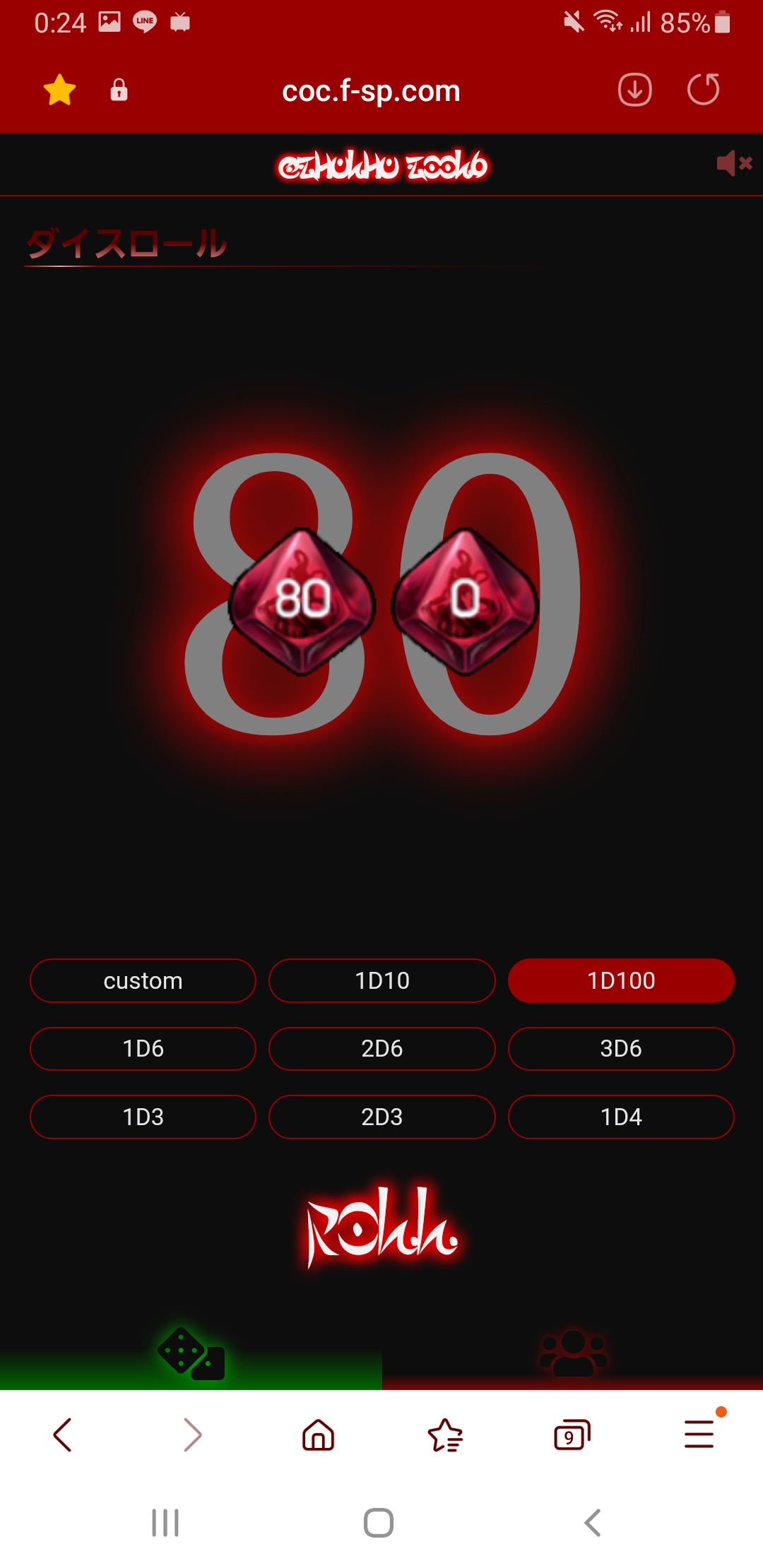This screenshot has width=763, height=1568.
Task: Select the custom dice option
Action: tap(143, 980)
